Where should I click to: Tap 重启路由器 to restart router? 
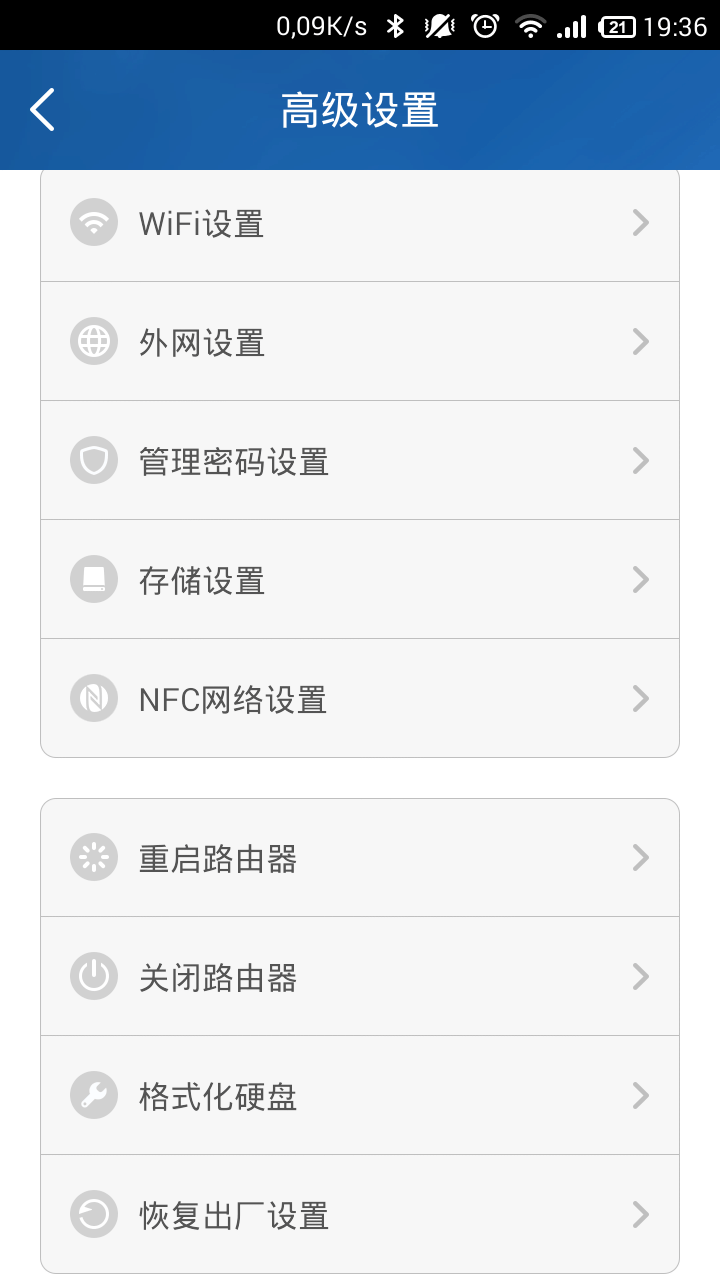click(x=360, y=858)
